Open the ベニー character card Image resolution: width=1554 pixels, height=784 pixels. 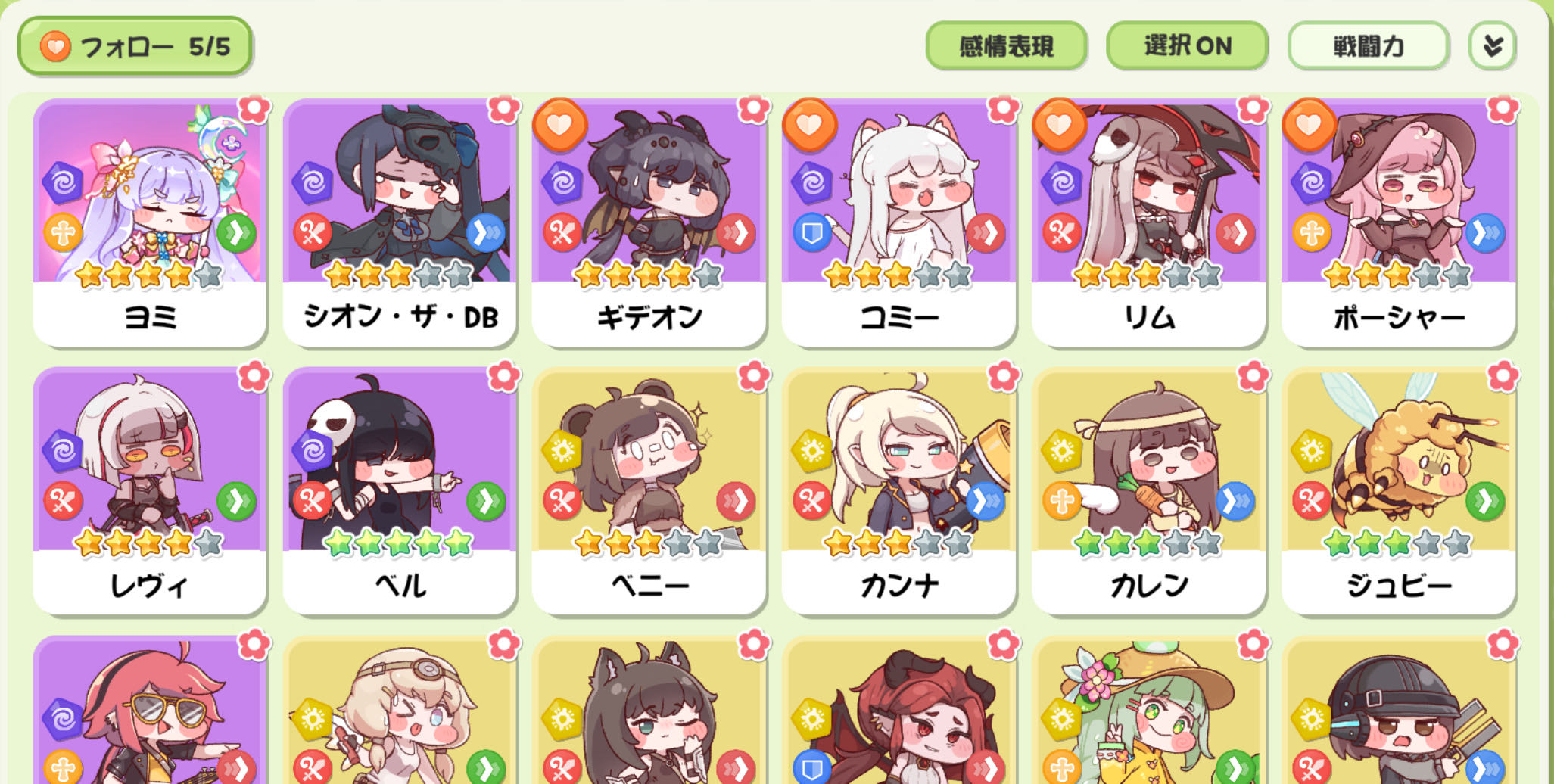pyautogui.click(x=649, y=492)
